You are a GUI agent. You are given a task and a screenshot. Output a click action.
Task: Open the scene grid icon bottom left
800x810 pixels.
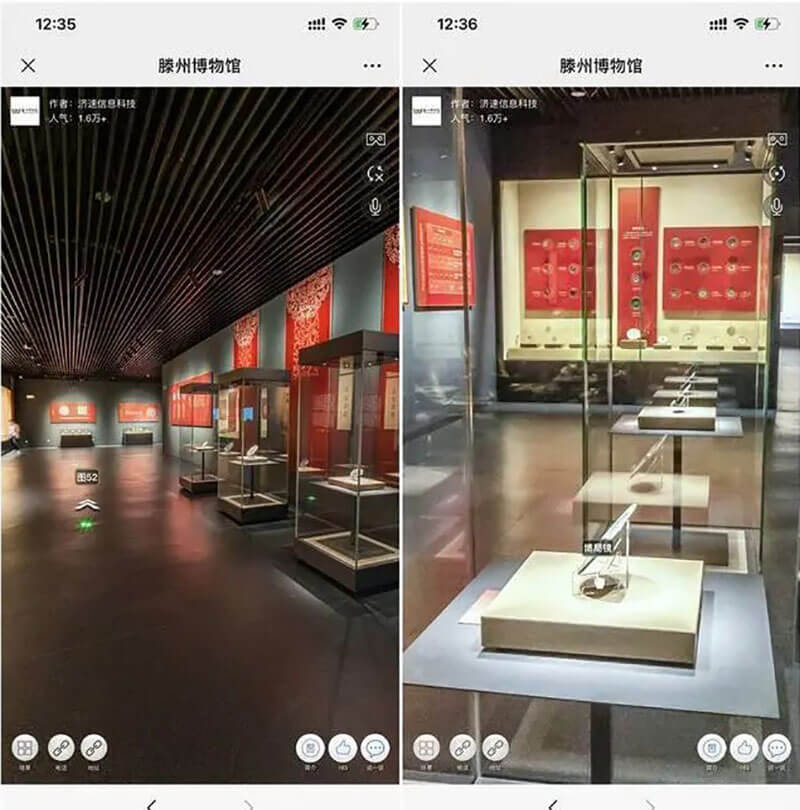coord(25,747)
